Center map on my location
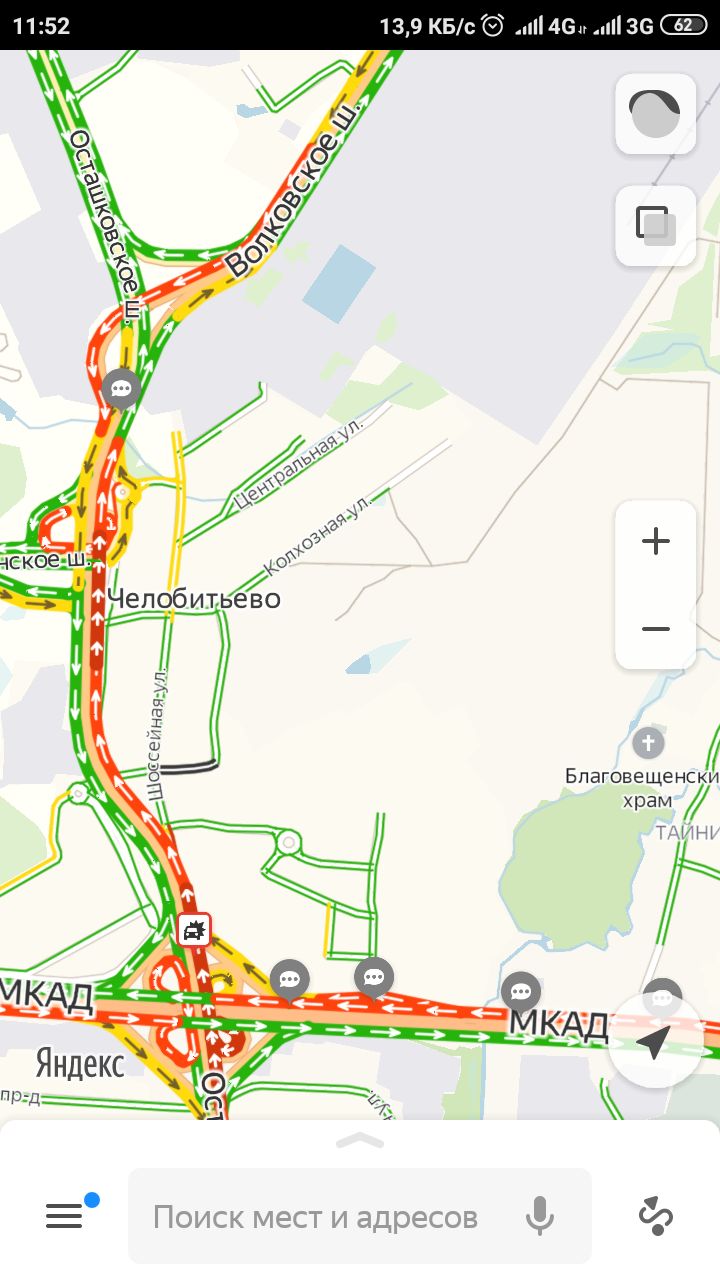Screen dimensions: 720x1280 coord(654,1042)
